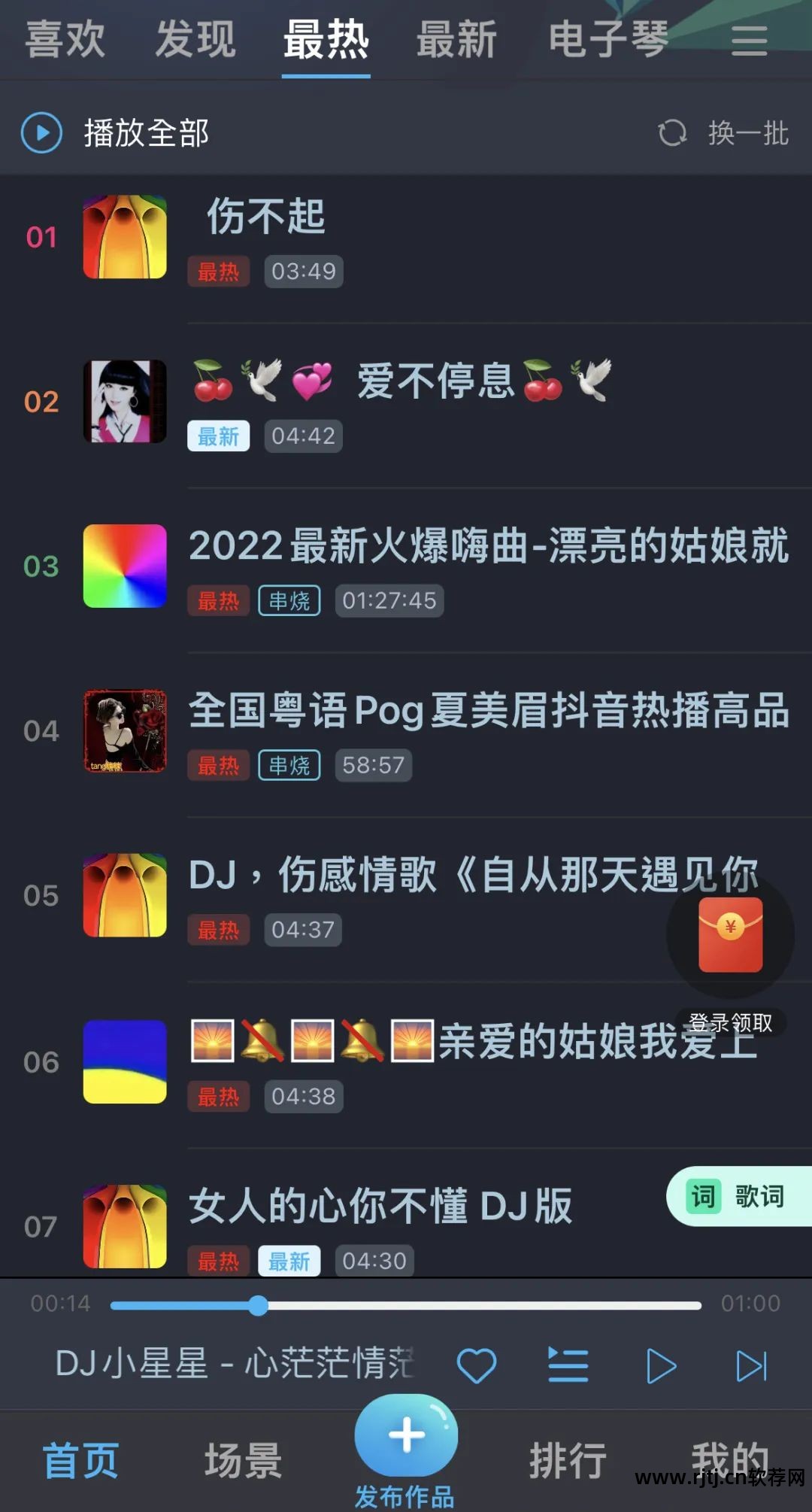Tap the rainbow thumbnail of 2022 最新火爆嗨曲
The width and height of the screenshot is (812, 1512).
pyautogui.click(x=125, y=566)
